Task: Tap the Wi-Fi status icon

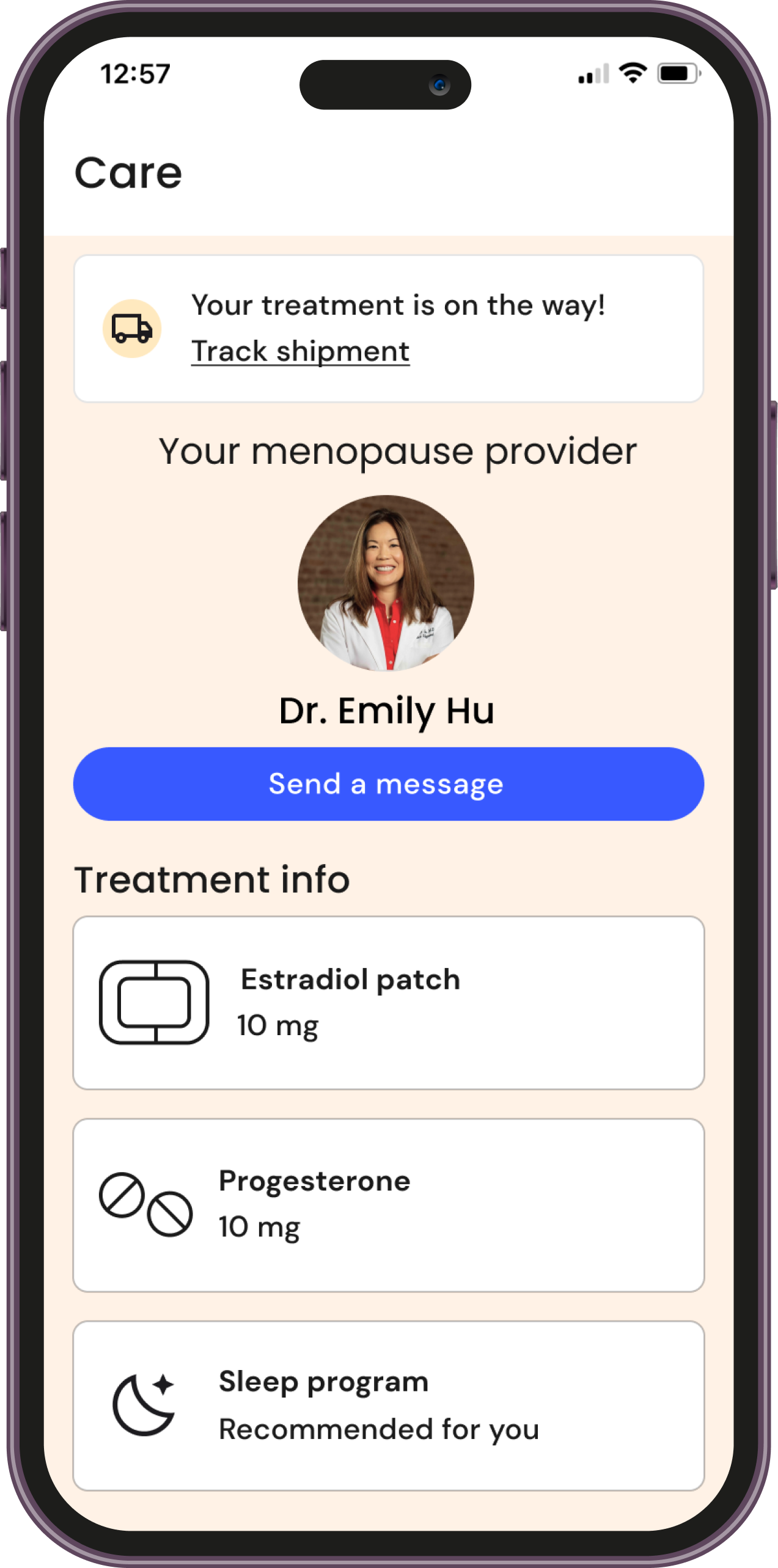Action: pyautogui.click(x=631, y=73)
